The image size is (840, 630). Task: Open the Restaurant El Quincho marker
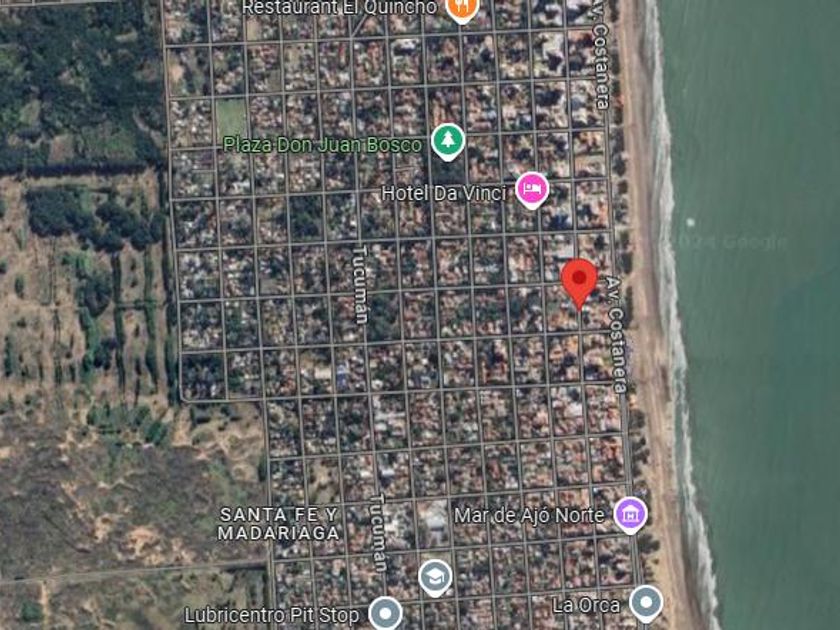(461, 8)
